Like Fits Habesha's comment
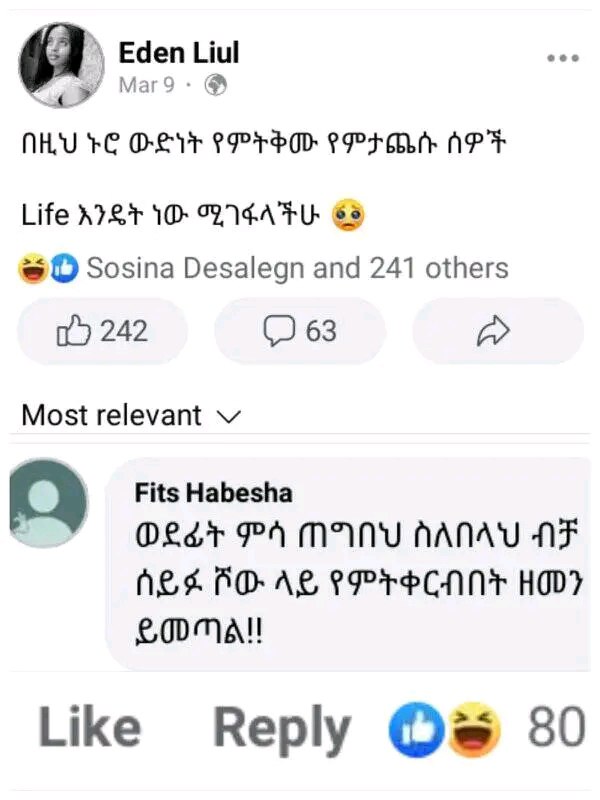Image resolution: width=600 pixels, height=800 pixels. pyautogui.click(x=90, y=728)
